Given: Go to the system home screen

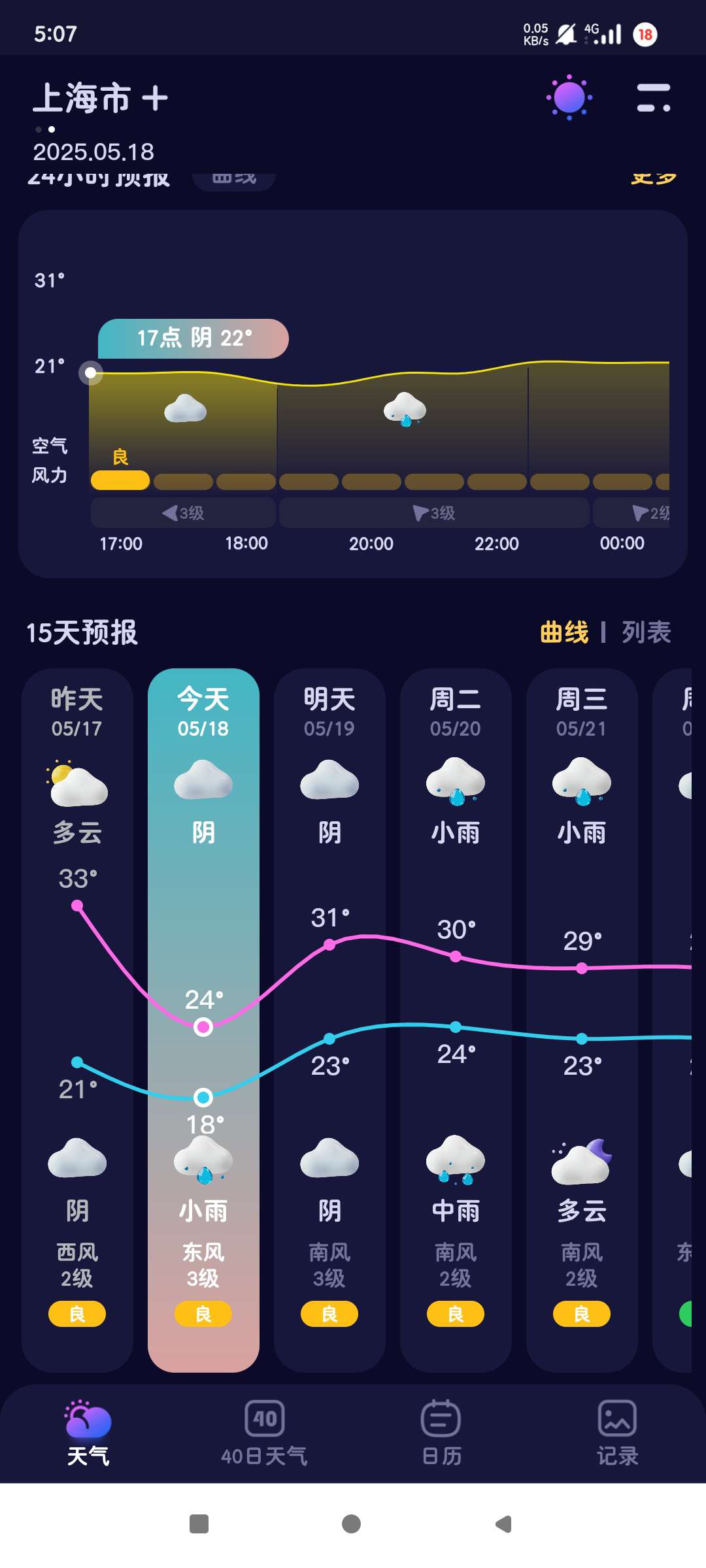Looking at the screenshot, I should pos(352,1524).
